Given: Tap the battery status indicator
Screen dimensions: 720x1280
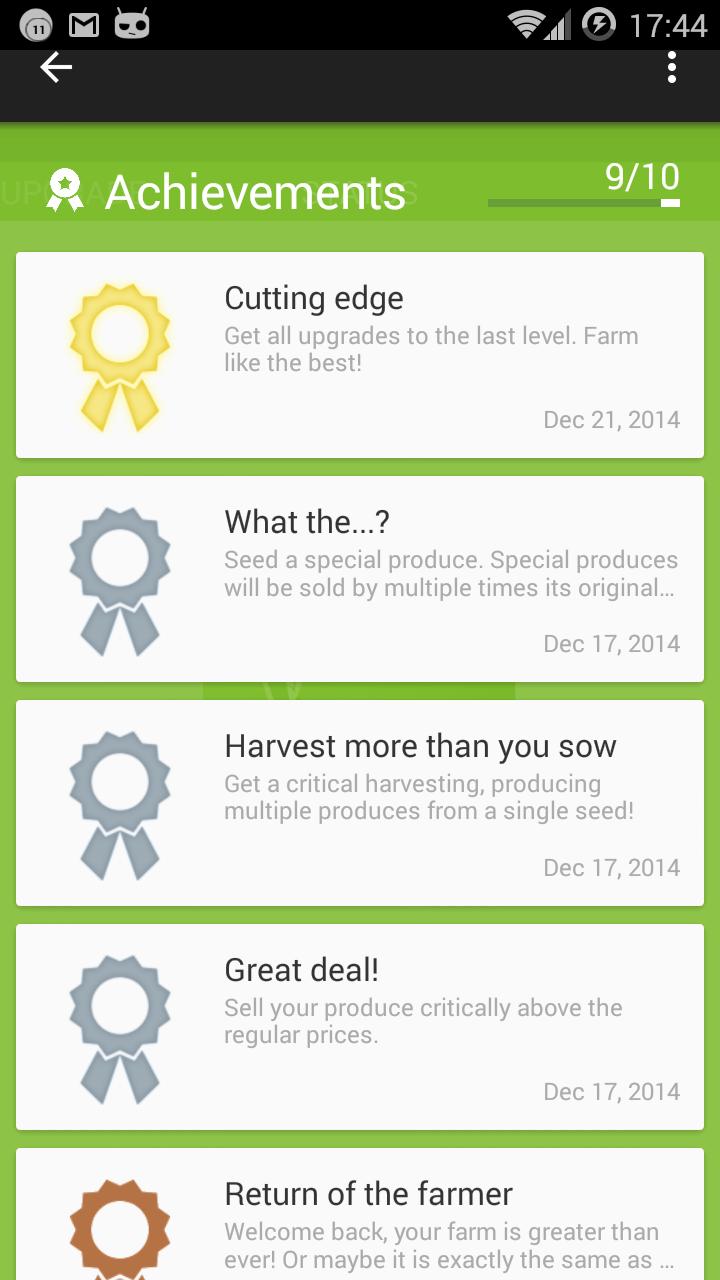Looking at the screenshot, I should (599, 24).
